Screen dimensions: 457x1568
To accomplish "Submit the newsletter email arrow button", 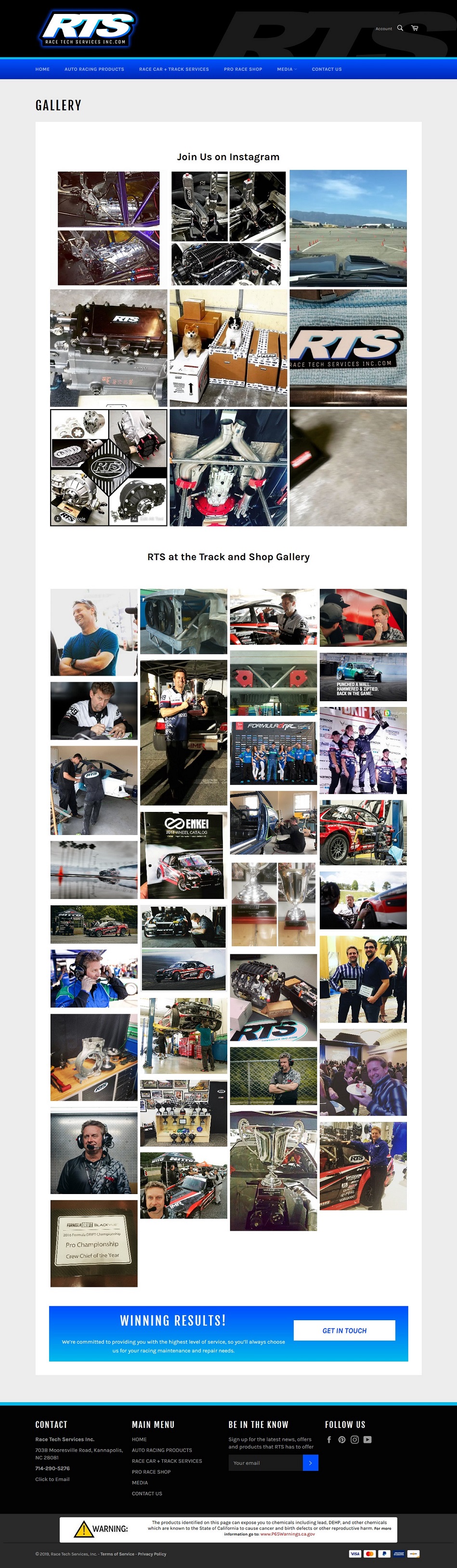I will pos(310,1463).
